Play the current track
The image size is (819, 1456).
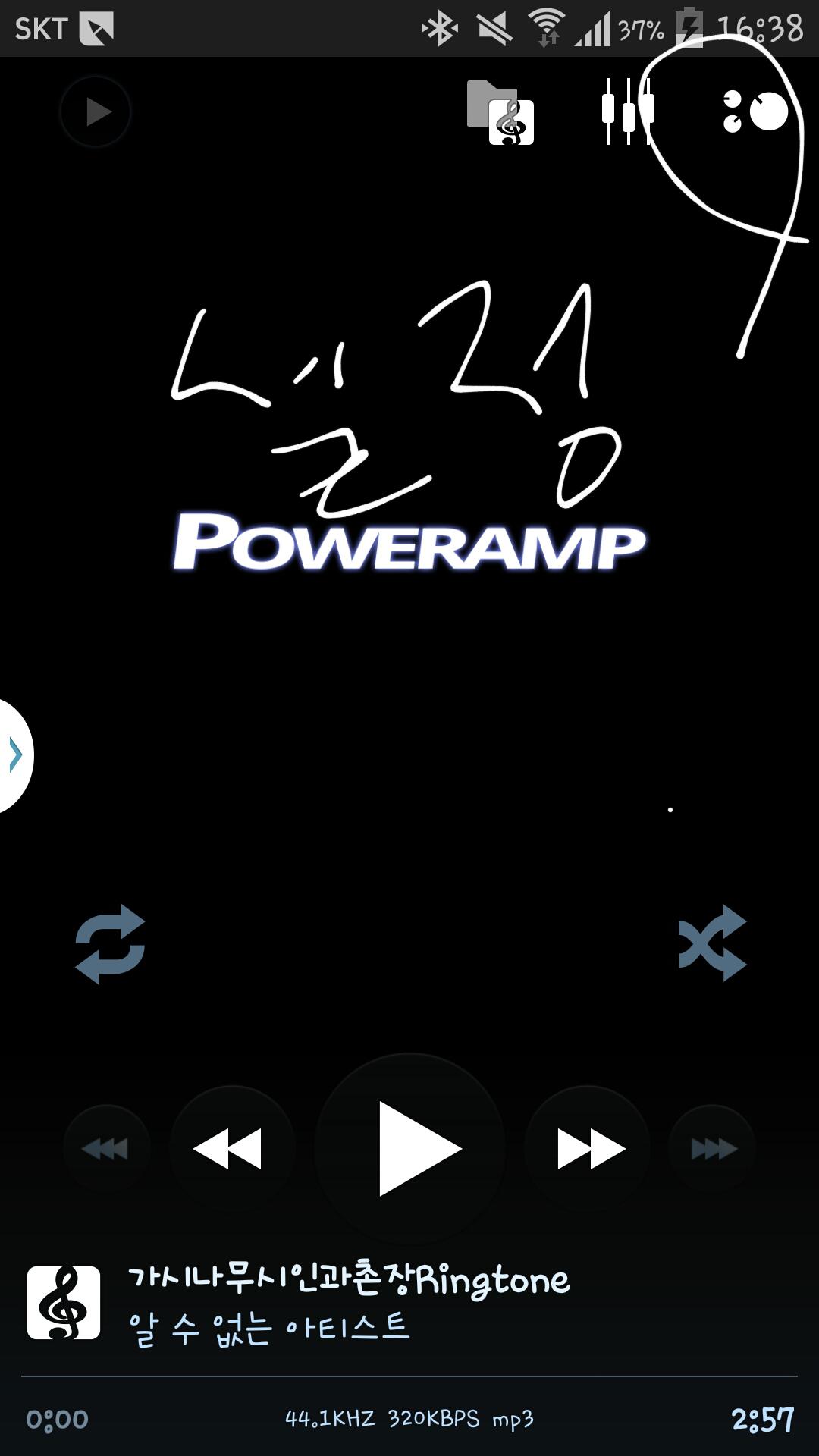coord(410,1148)
